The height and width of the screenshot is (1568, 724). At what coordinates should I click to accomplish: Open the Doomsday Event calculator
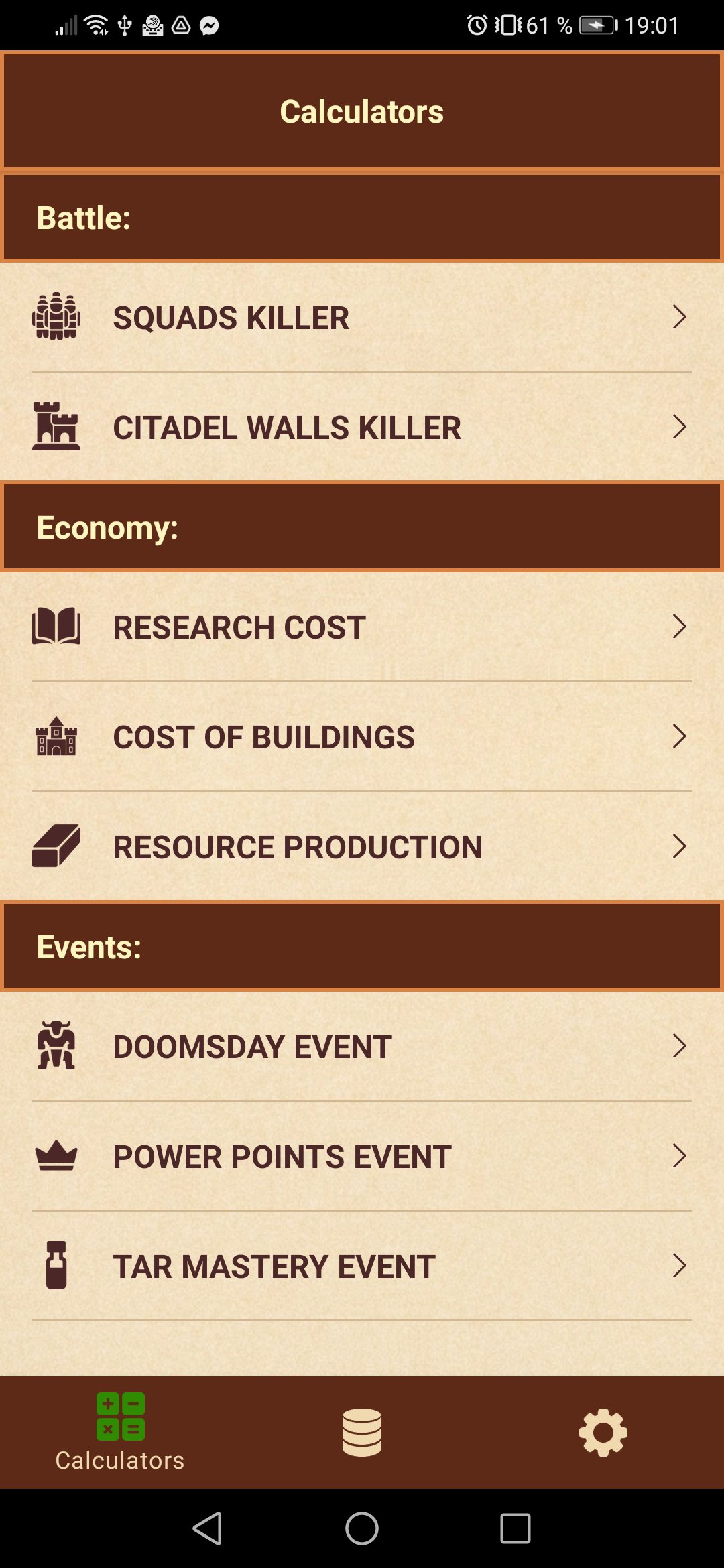tap(362, 1047)
